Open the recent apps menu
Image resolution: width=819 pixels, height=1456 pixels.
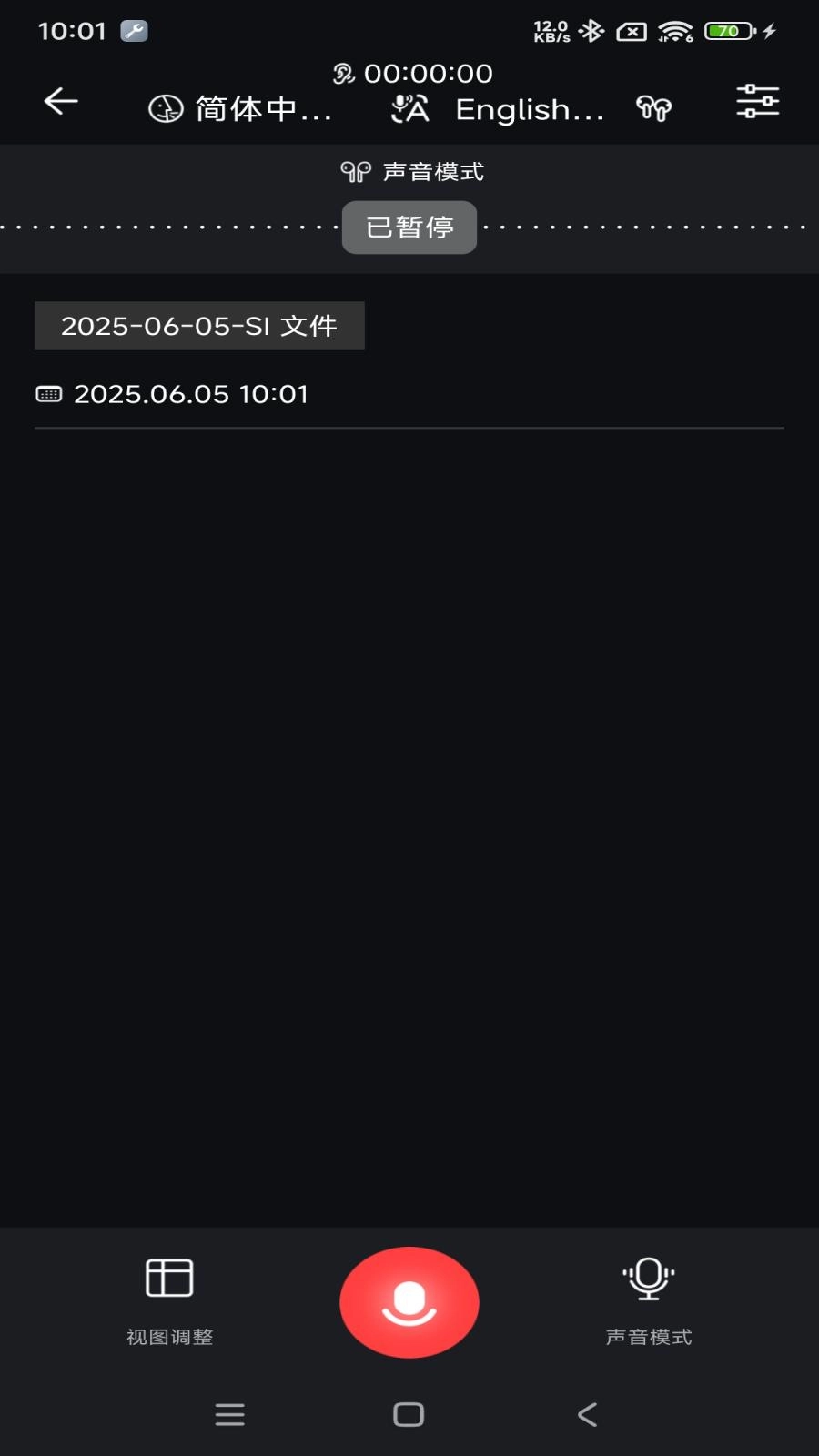coord(230,1414)
